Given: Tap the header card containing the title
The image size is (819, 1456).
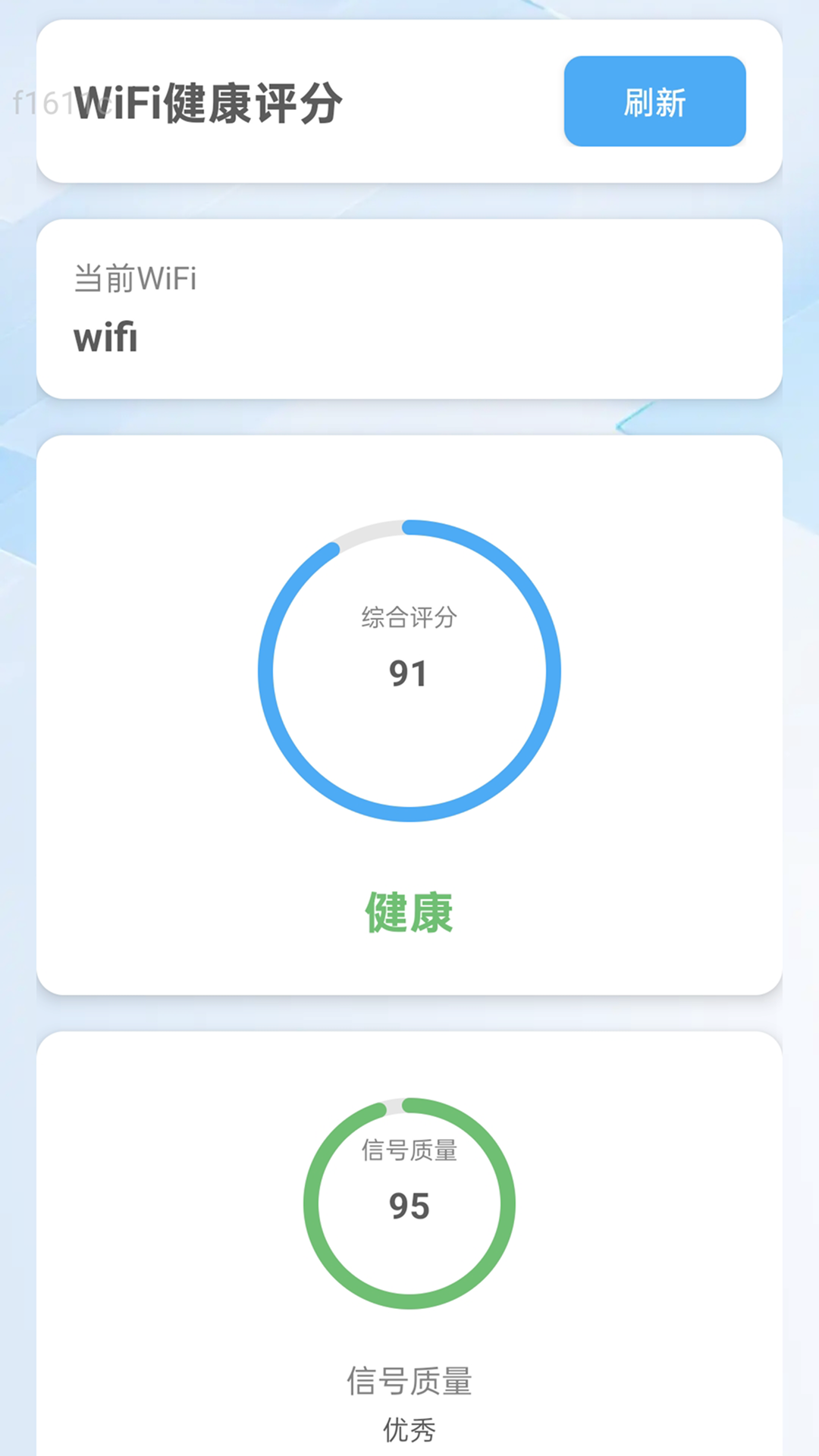Looking at the screenshot, I should click(x=409, y=101).
